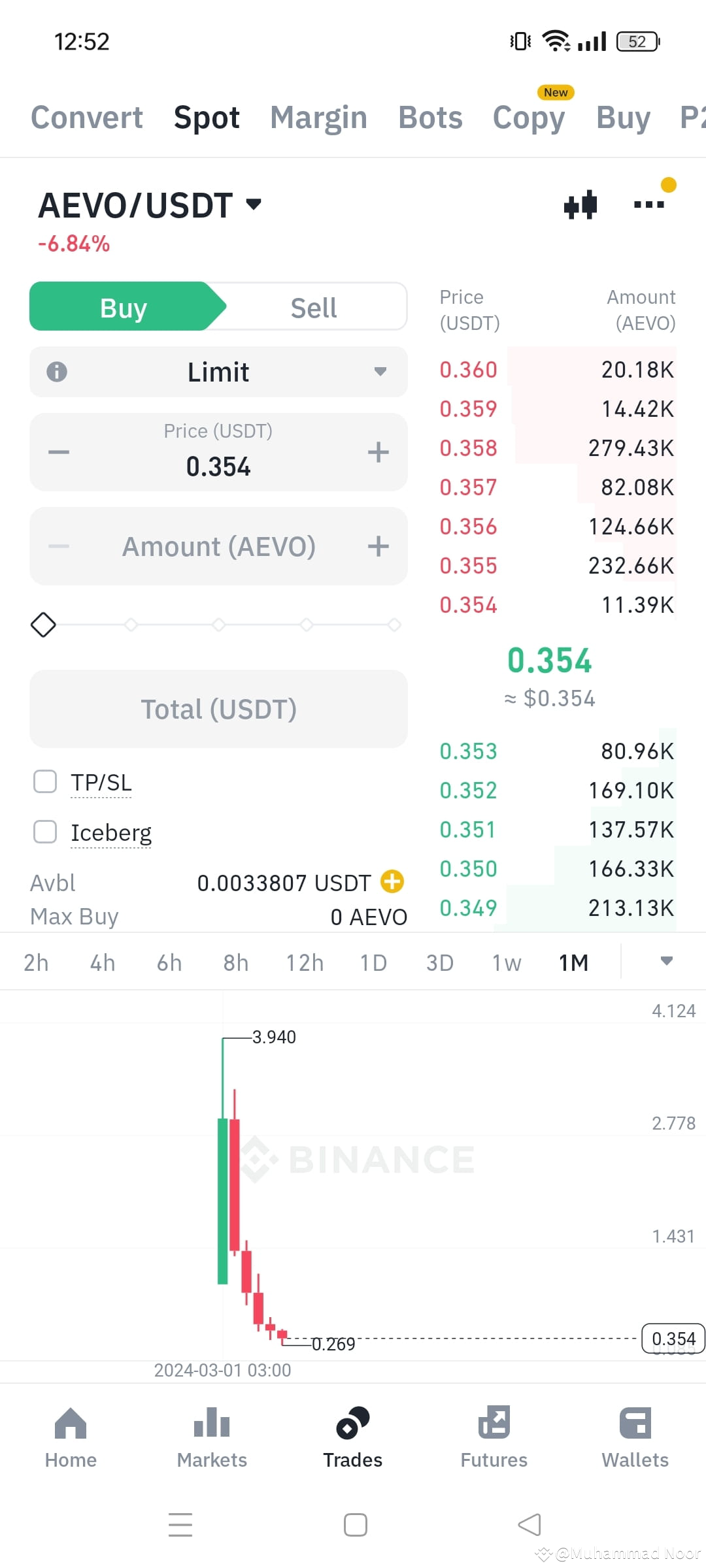Add funds with the yellow plus icon

(x=392, y=881)
